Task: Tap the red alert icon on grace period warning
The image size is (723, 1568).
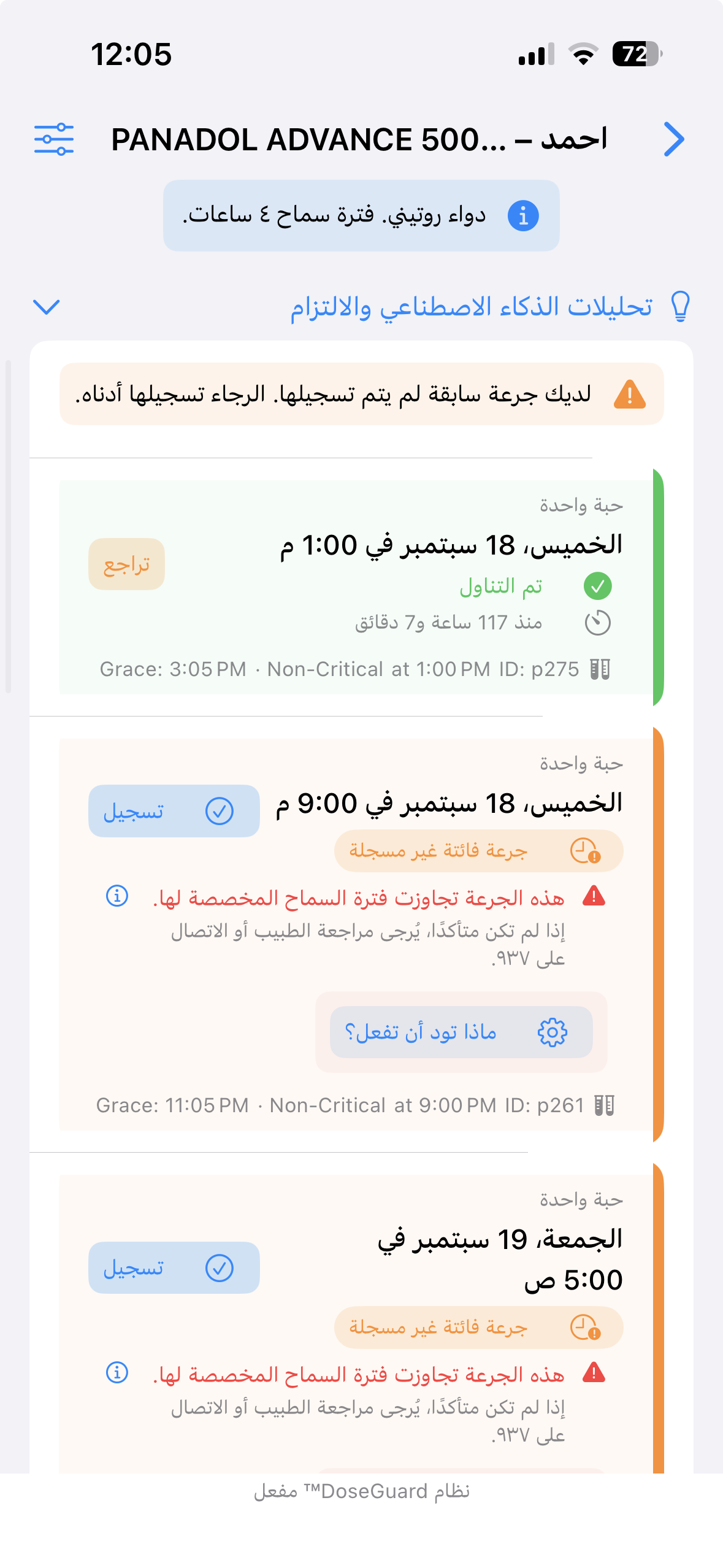Action: coord(594,895)
